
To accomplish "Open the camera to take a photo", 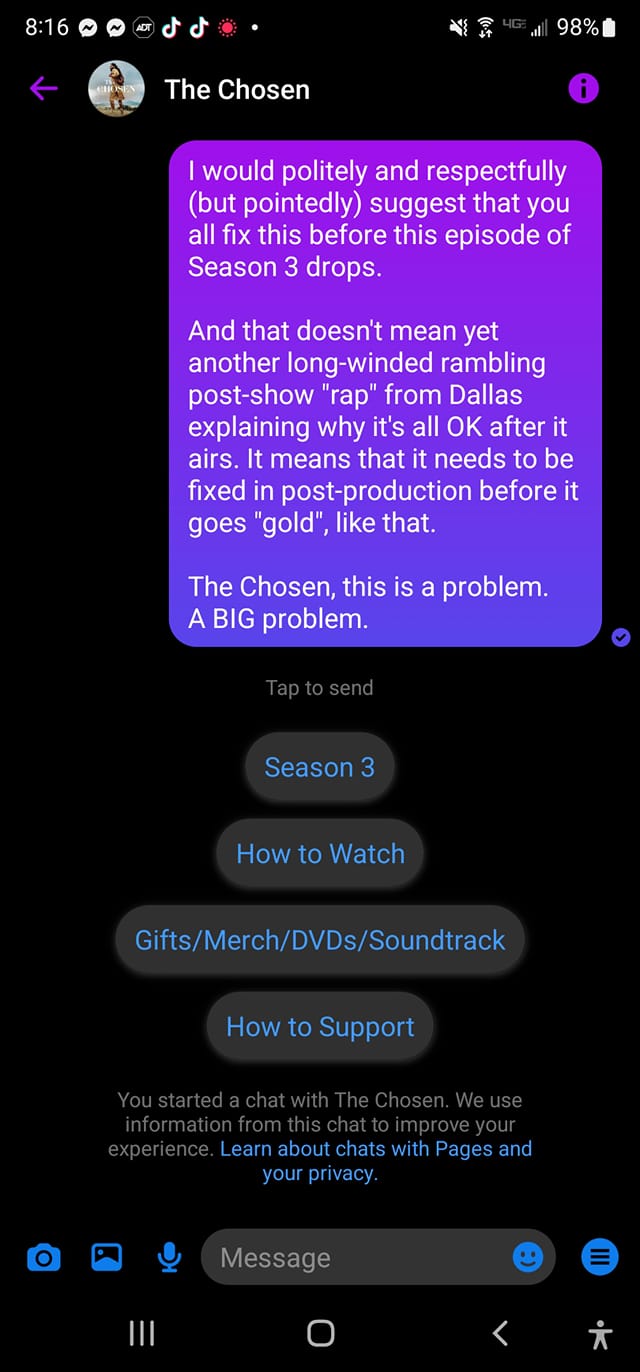I will click(42, 1258).
